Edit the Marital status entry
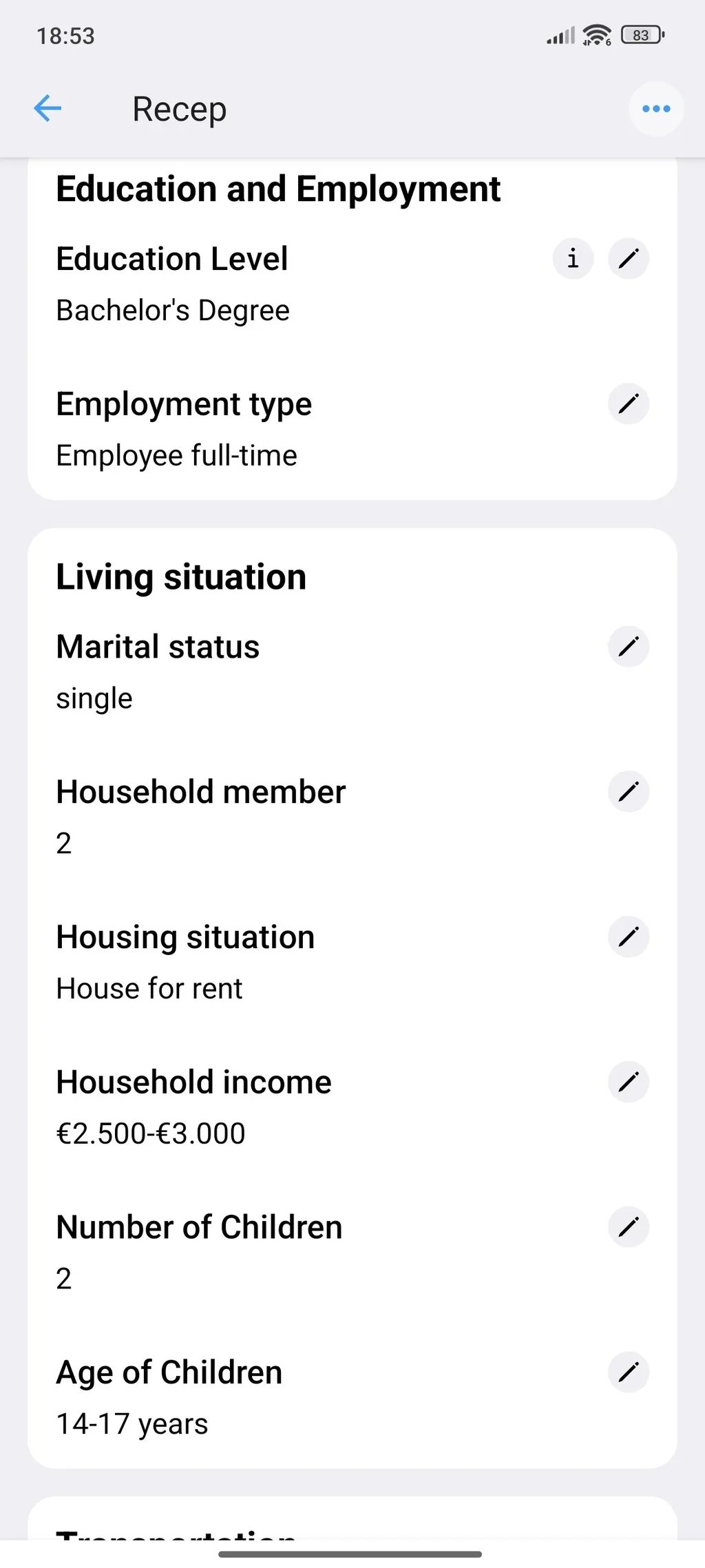Image resolution: width=705 pixels, height=1568 pixels. tap(628, 647)
